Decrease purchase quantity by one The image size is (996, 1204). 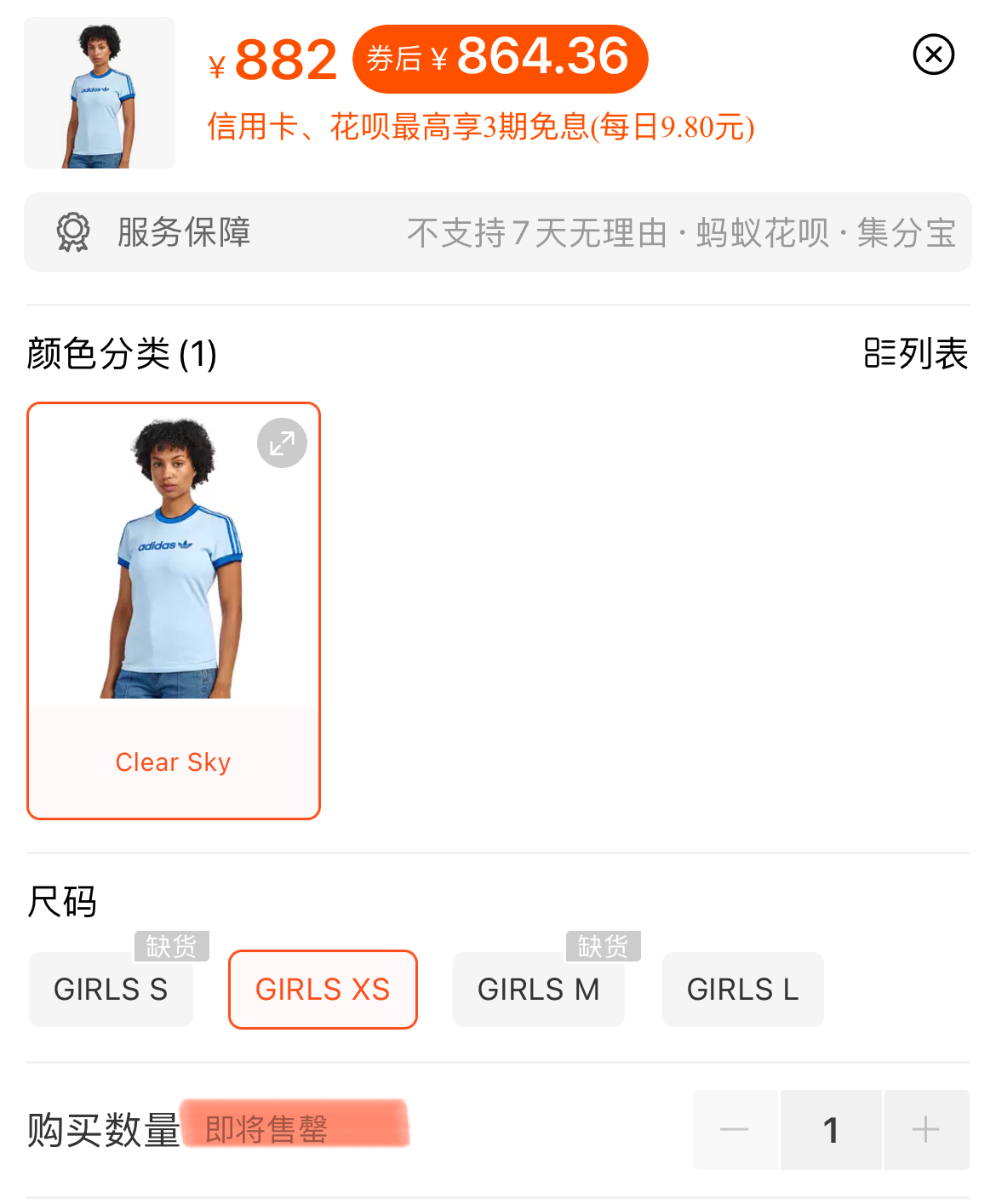tap(735, 1130)
